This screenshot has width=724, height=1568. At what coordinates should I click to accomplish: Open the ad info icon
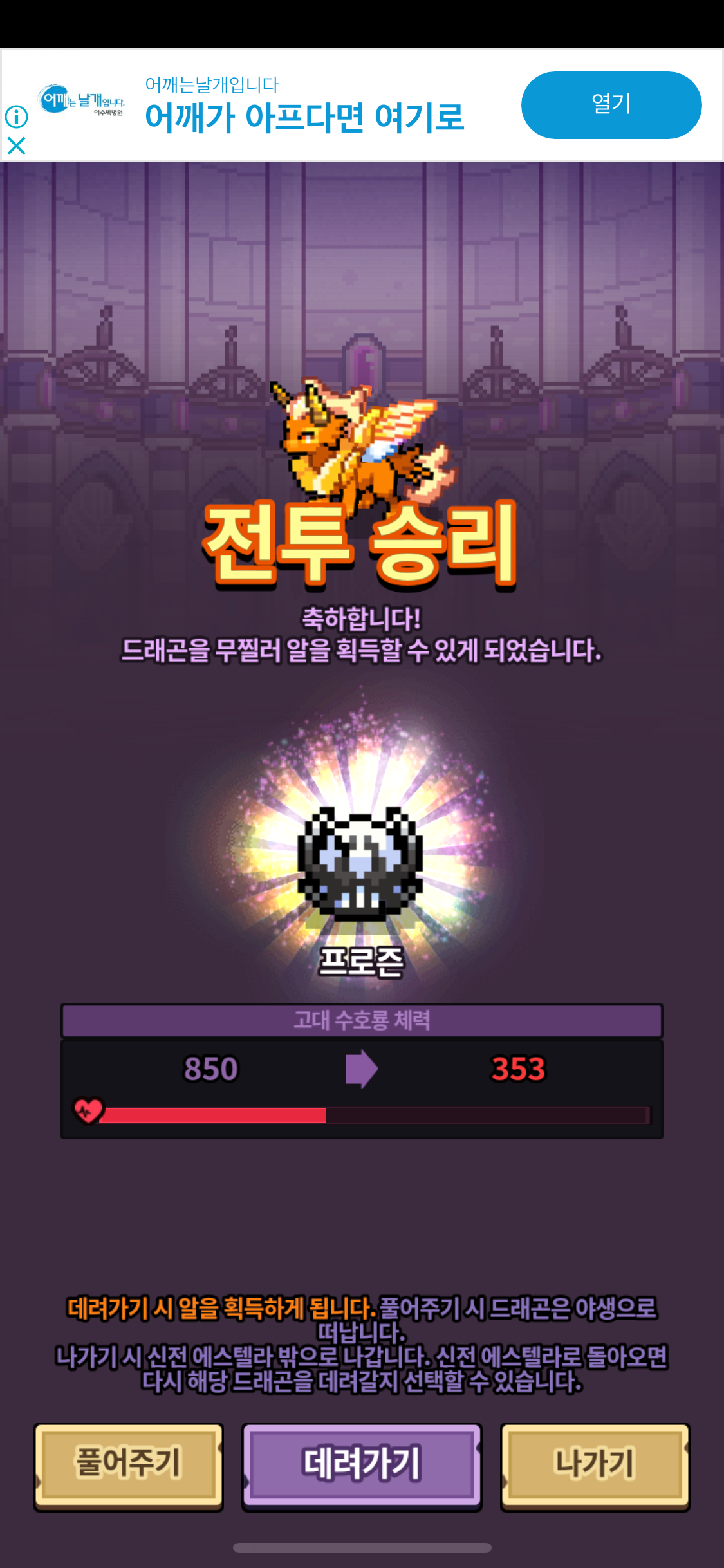click(x=16, y=117)
